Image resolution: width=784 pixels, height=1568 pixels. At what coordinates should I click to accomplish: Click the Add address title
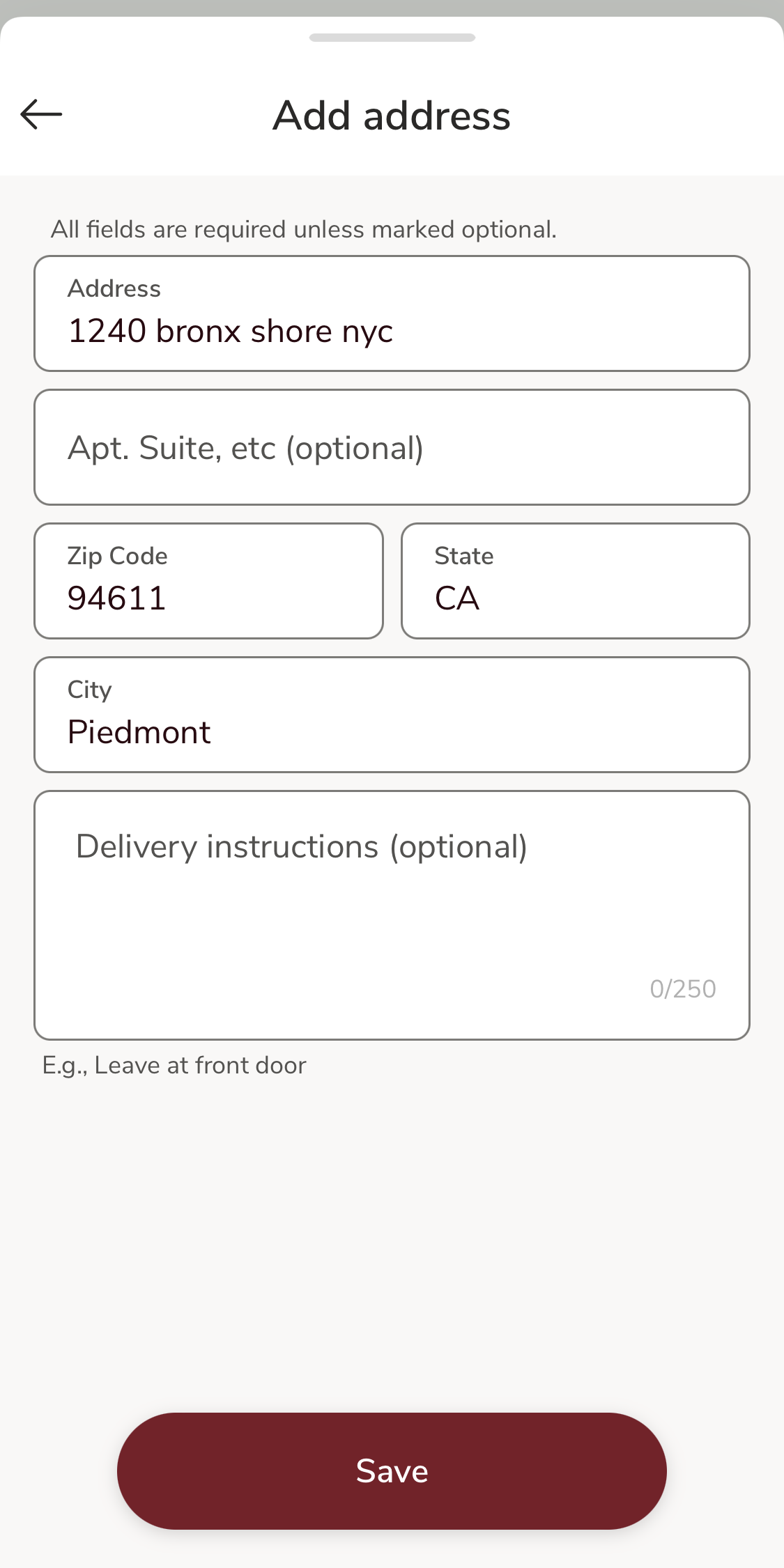(x=392, y=115)
